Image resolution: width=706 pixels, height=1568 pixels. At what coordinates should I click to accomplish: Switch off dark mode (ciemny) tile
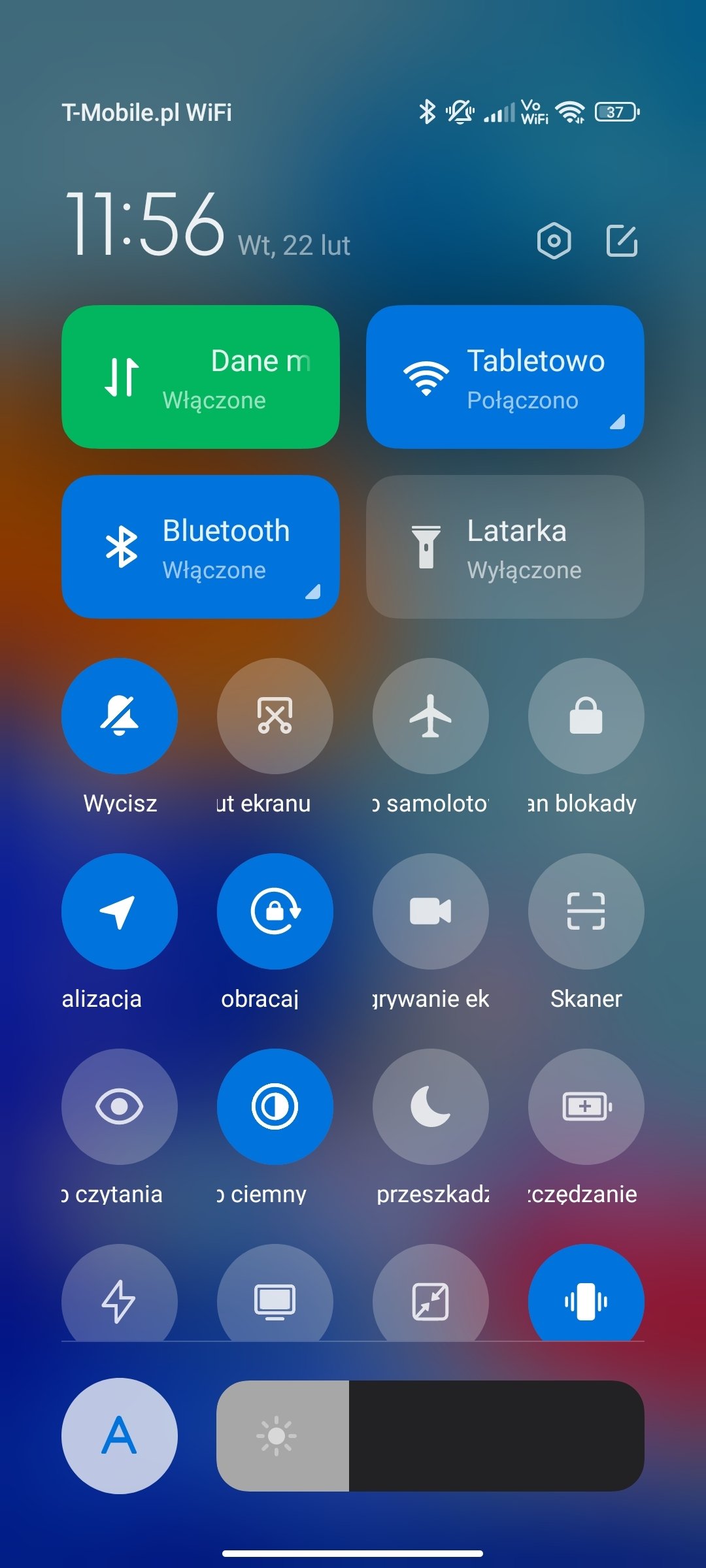coord(275,1107)
